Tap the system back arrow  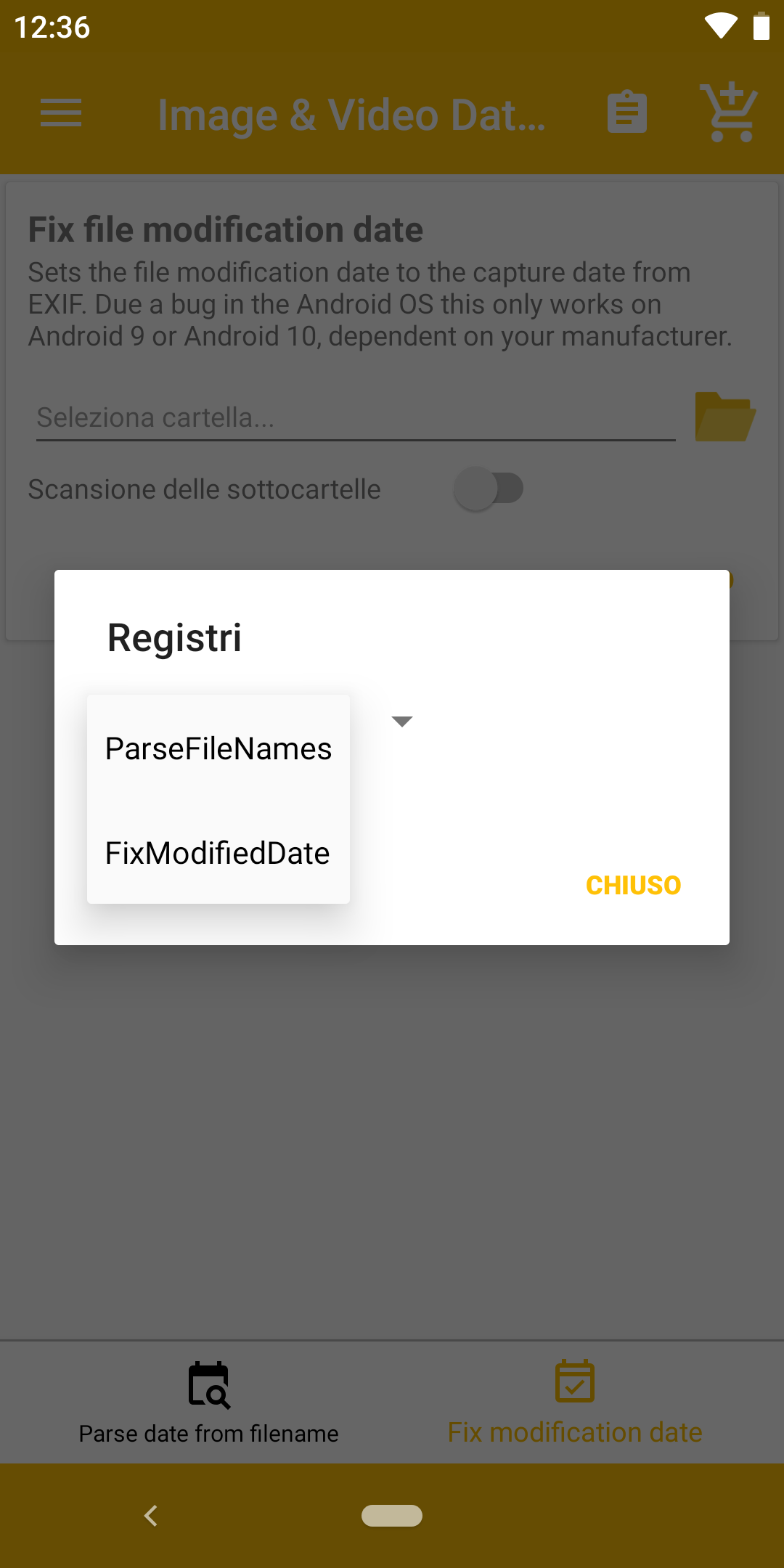tap(151, 1515)
